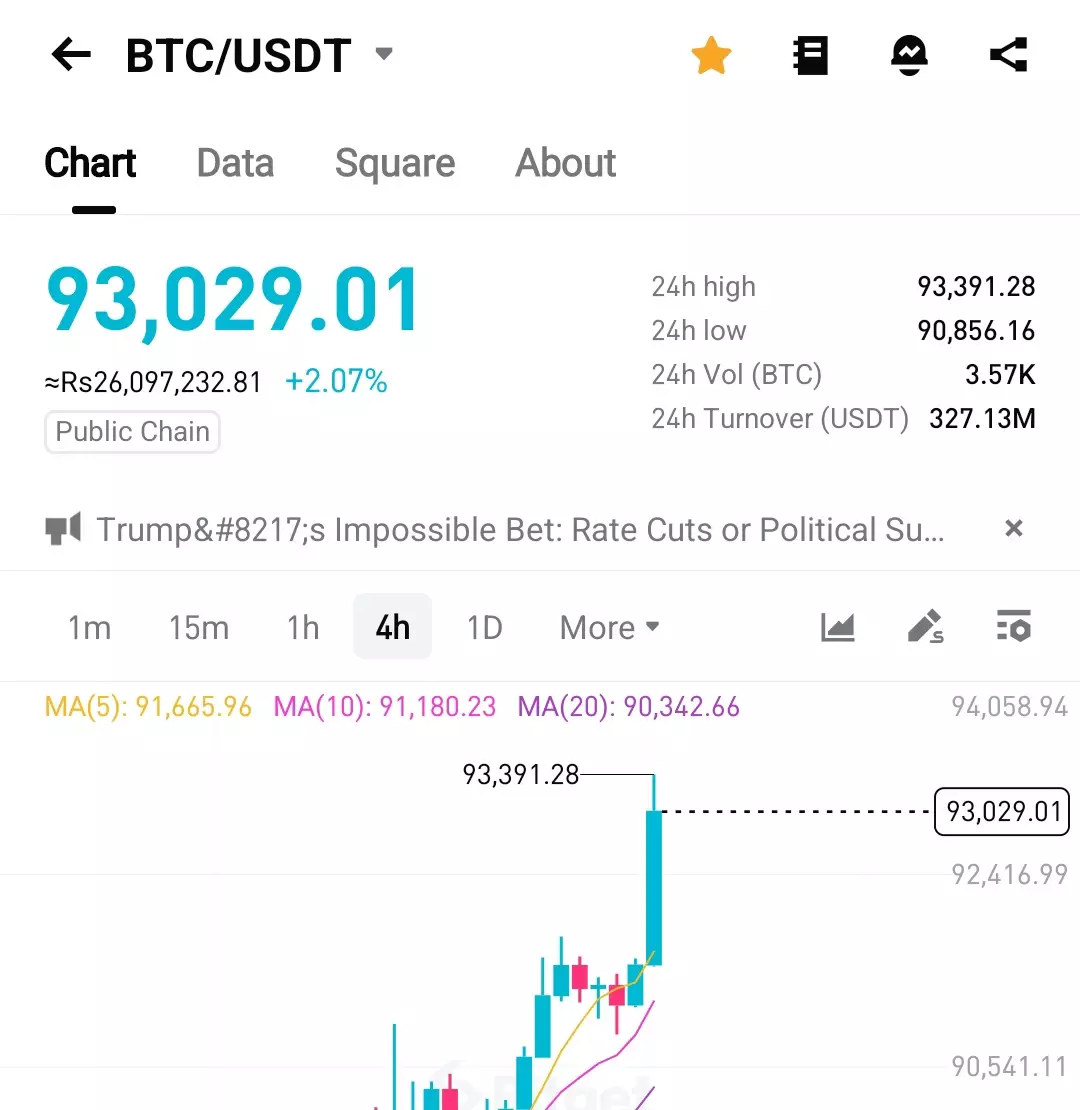Open the Trump's Impossible Bet news headline

click(x=520, y=529)
